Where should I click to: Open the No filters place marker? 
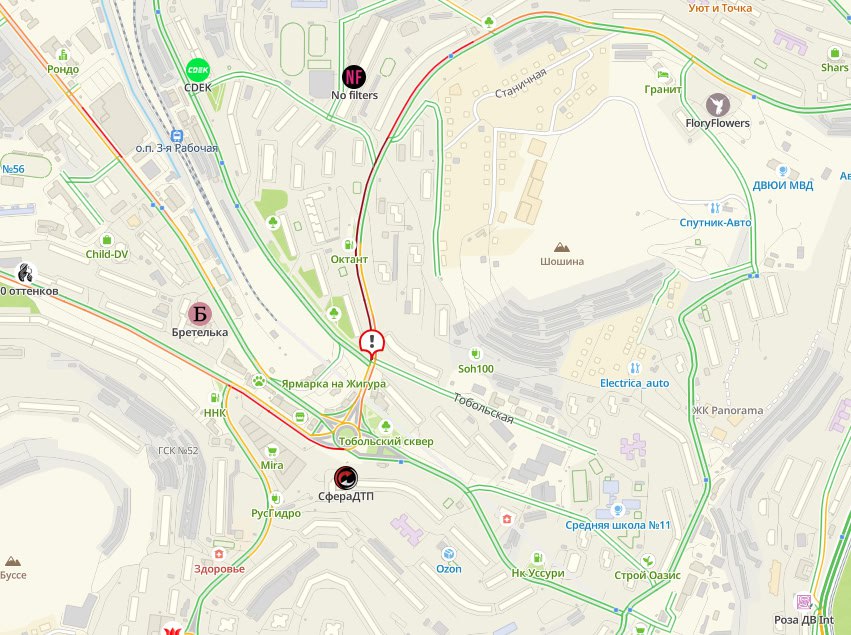[354, 76]
